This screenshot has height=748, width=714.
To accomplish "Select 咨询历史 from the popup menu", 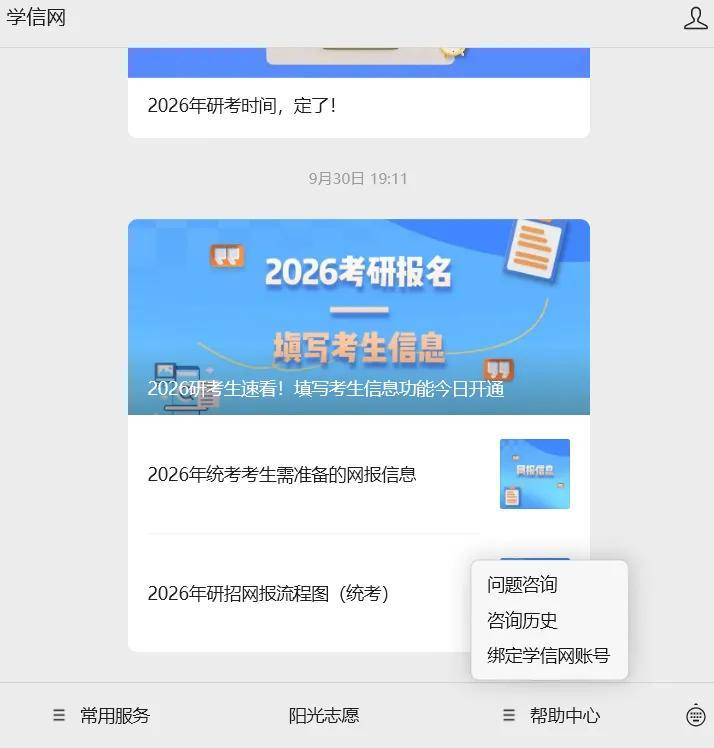I will pyautogui.click(x=522, y=620).
